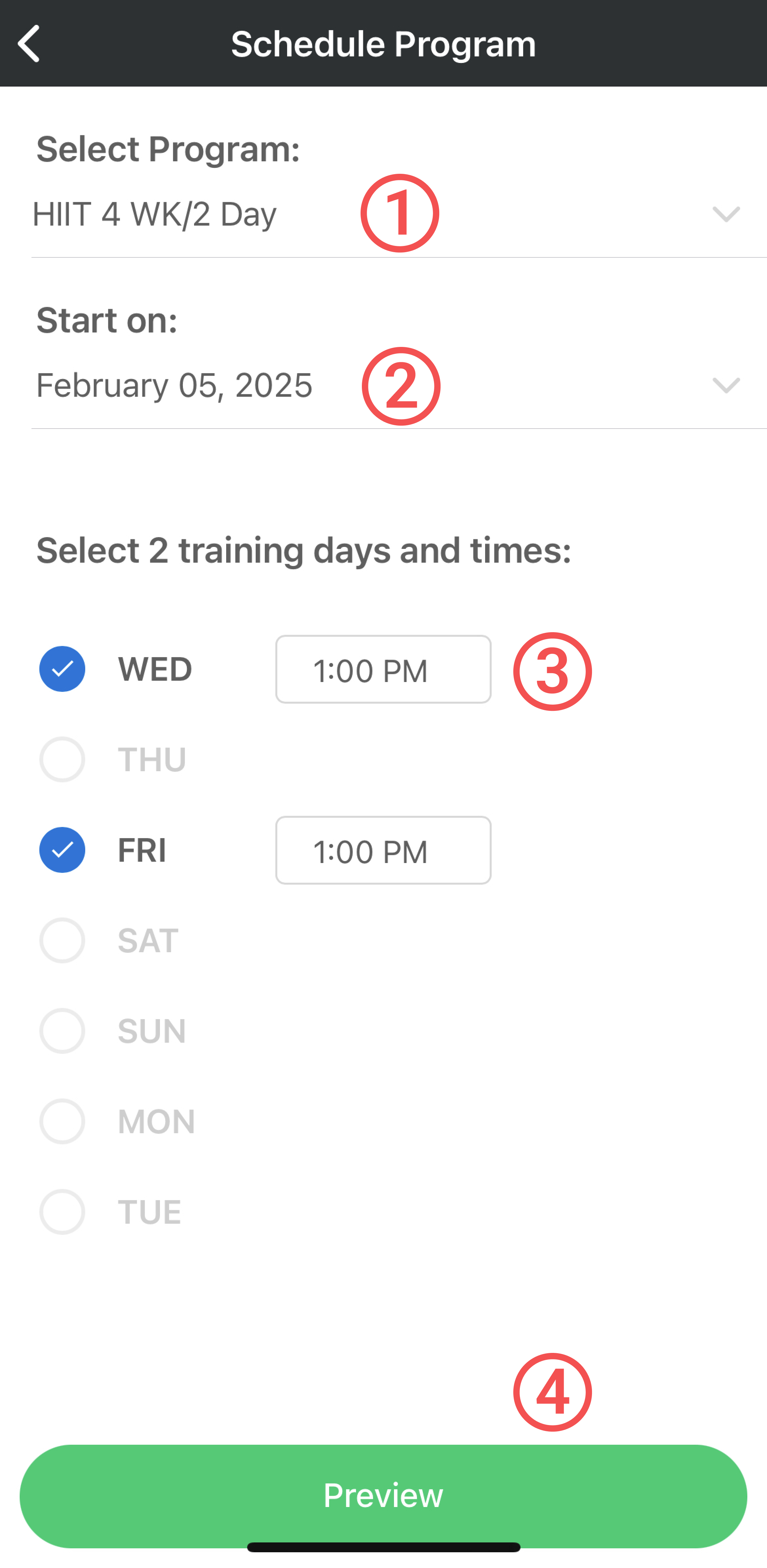Select THU as a training day

(62, 760)
